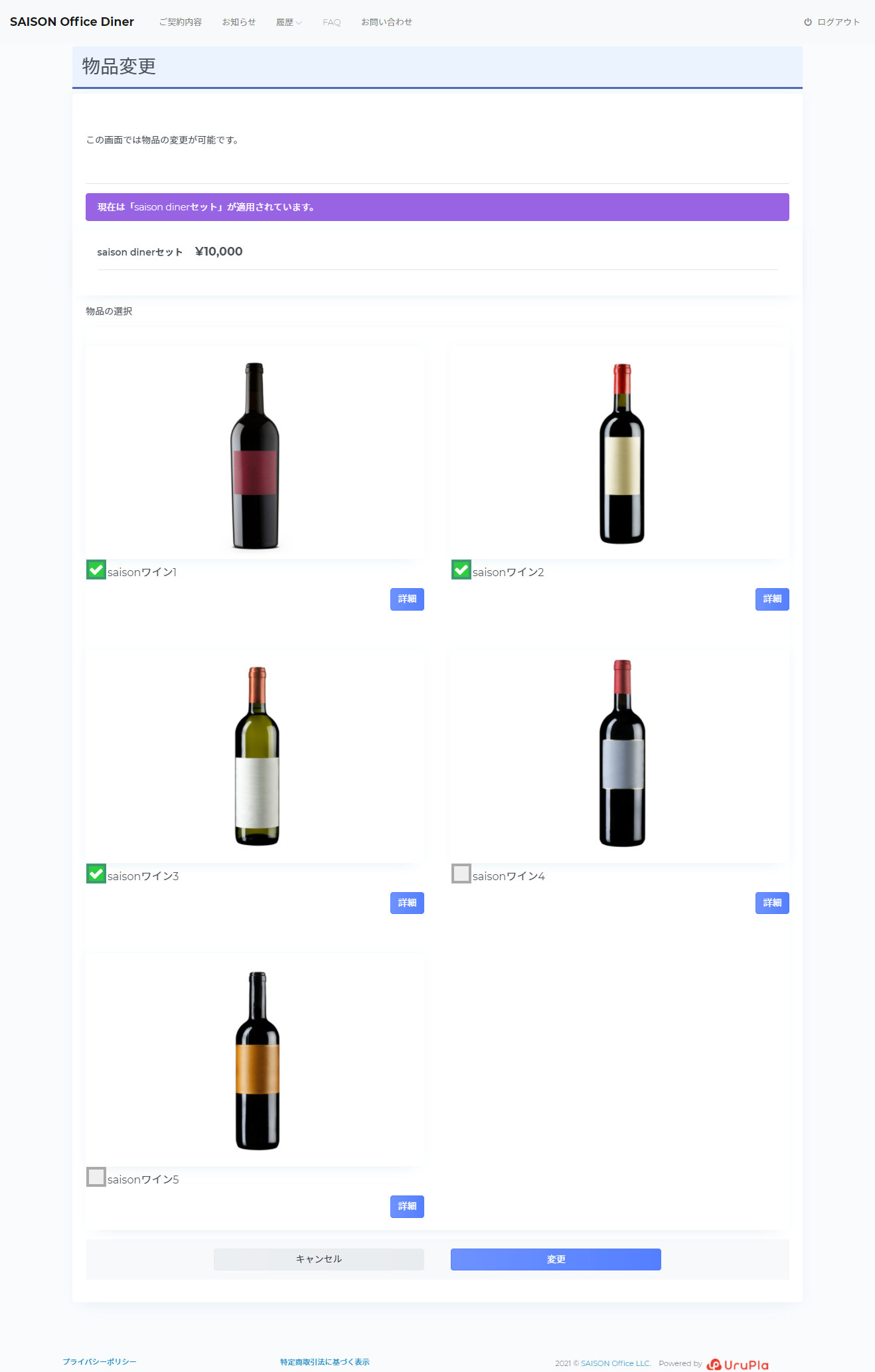View 詳細 details for saisonワイン4
875x1372 pixels.
point(772,903)
